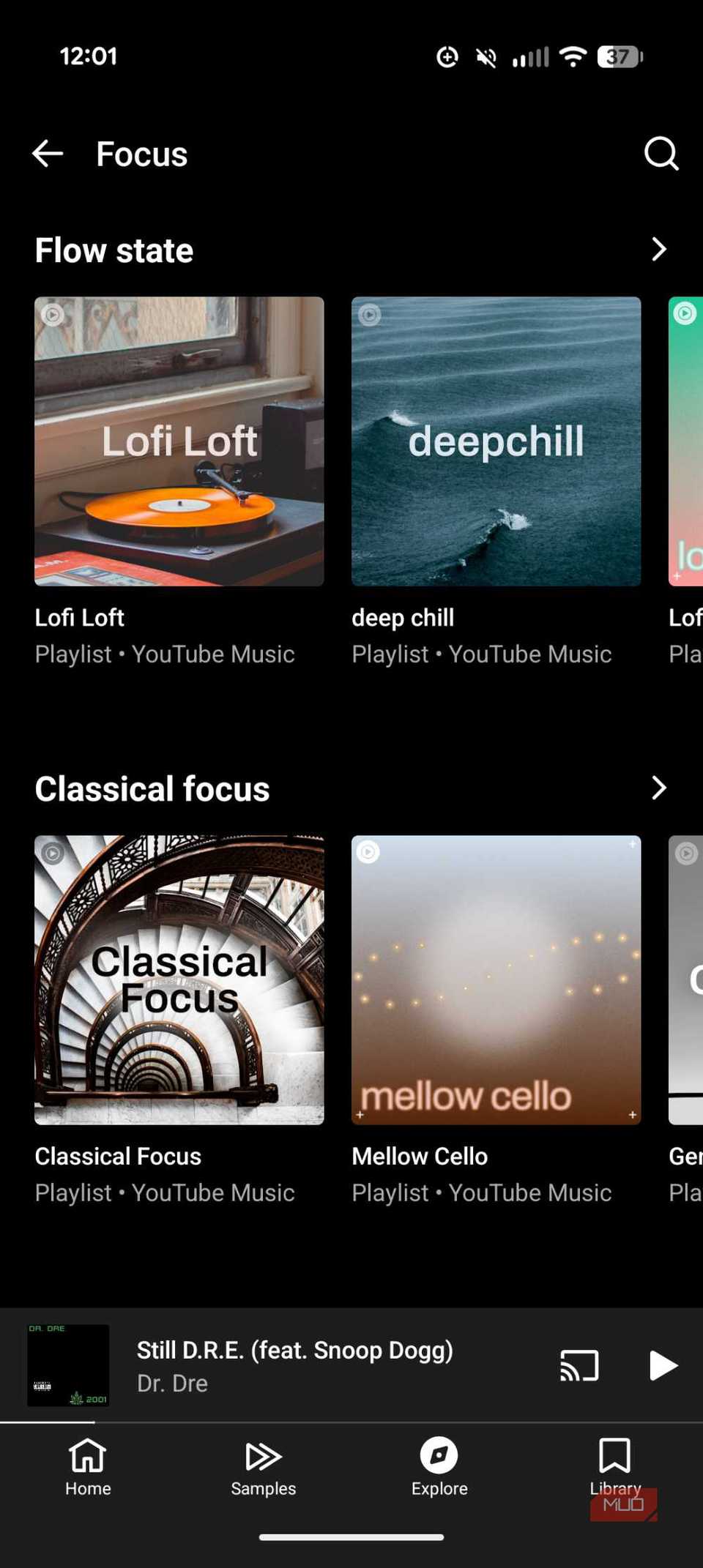Open the Classical Focus playlist
The height and width of the screenshot is (1568, 703).
click(x=179, y=980)
